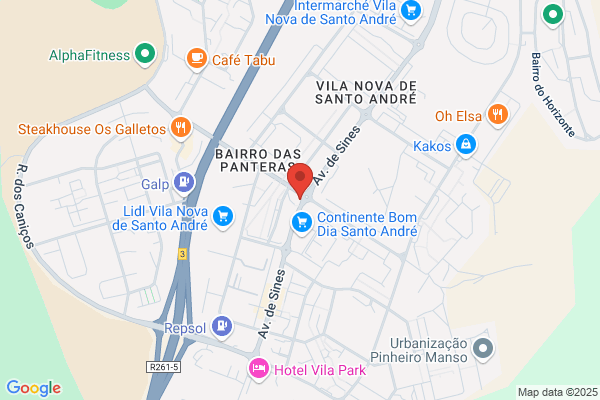Image resolution: width=600 pixels, height=400 pixels.
Task: Tap the Steakhouse Os Galletos restaurant marker
Action: coord(181,127)
